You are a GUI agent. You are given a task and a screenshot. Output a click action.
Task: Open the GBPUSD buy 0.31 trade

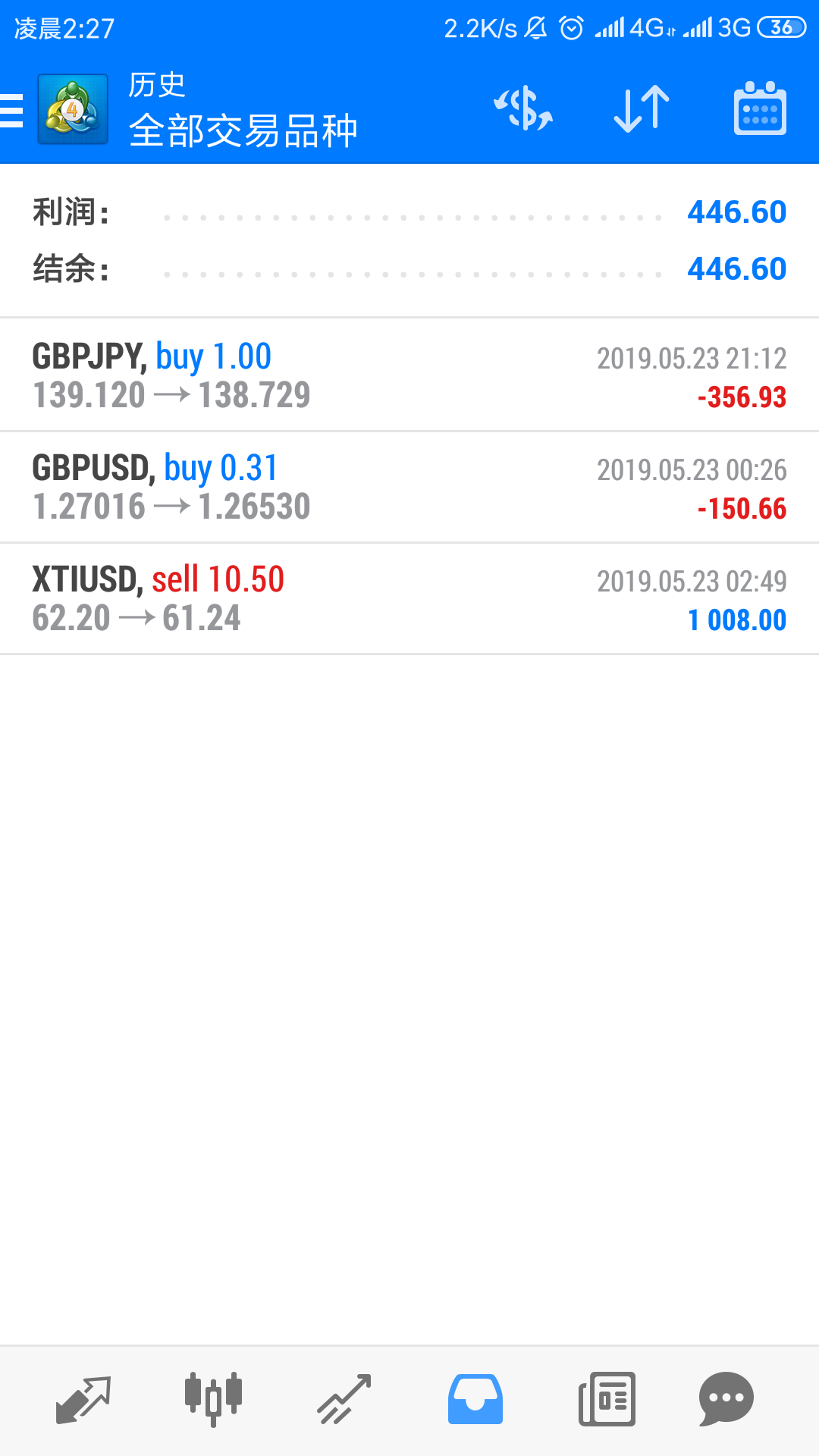[409, 487]
